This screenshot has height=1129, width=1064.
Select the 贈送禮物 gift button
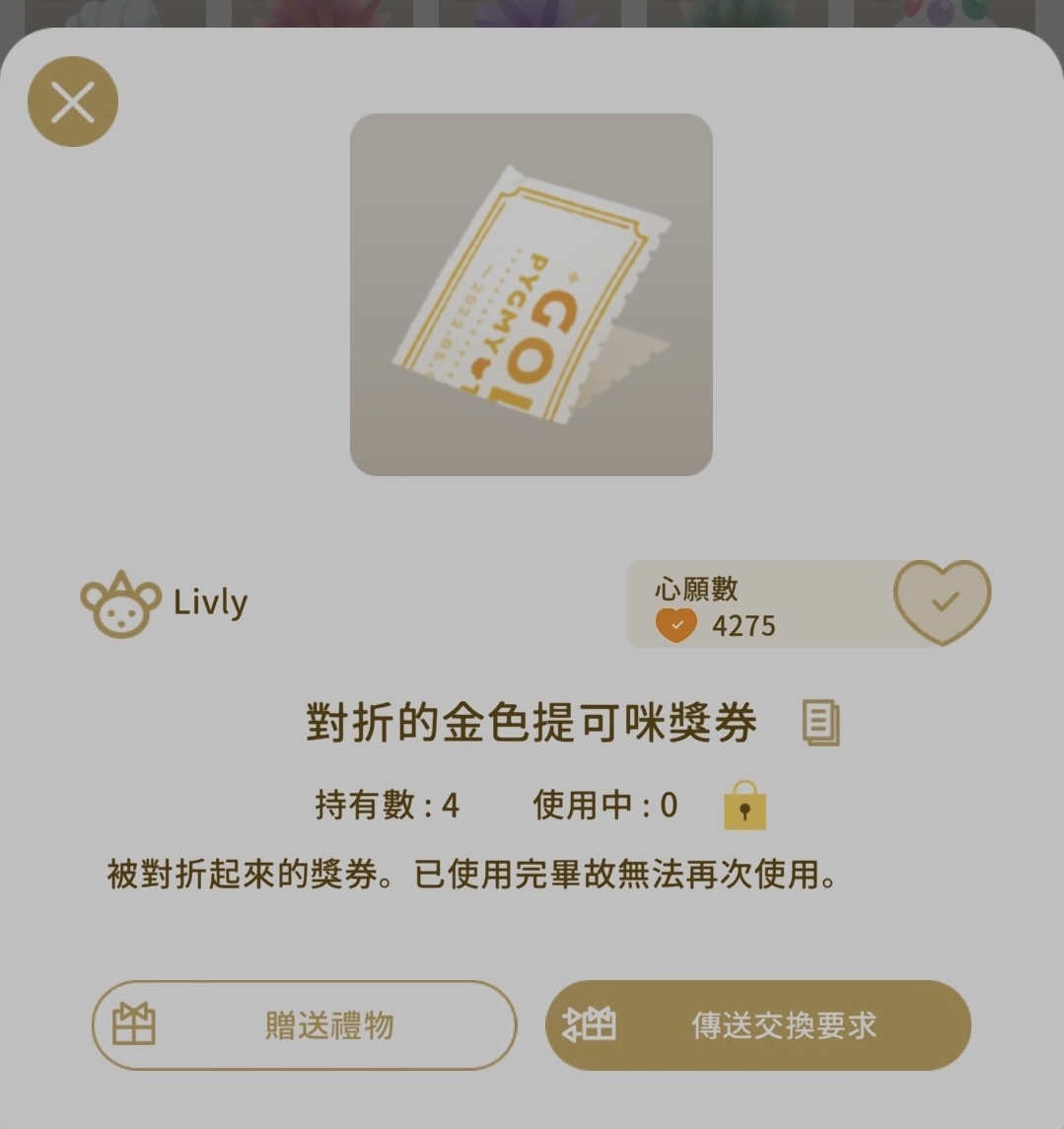304,1025
